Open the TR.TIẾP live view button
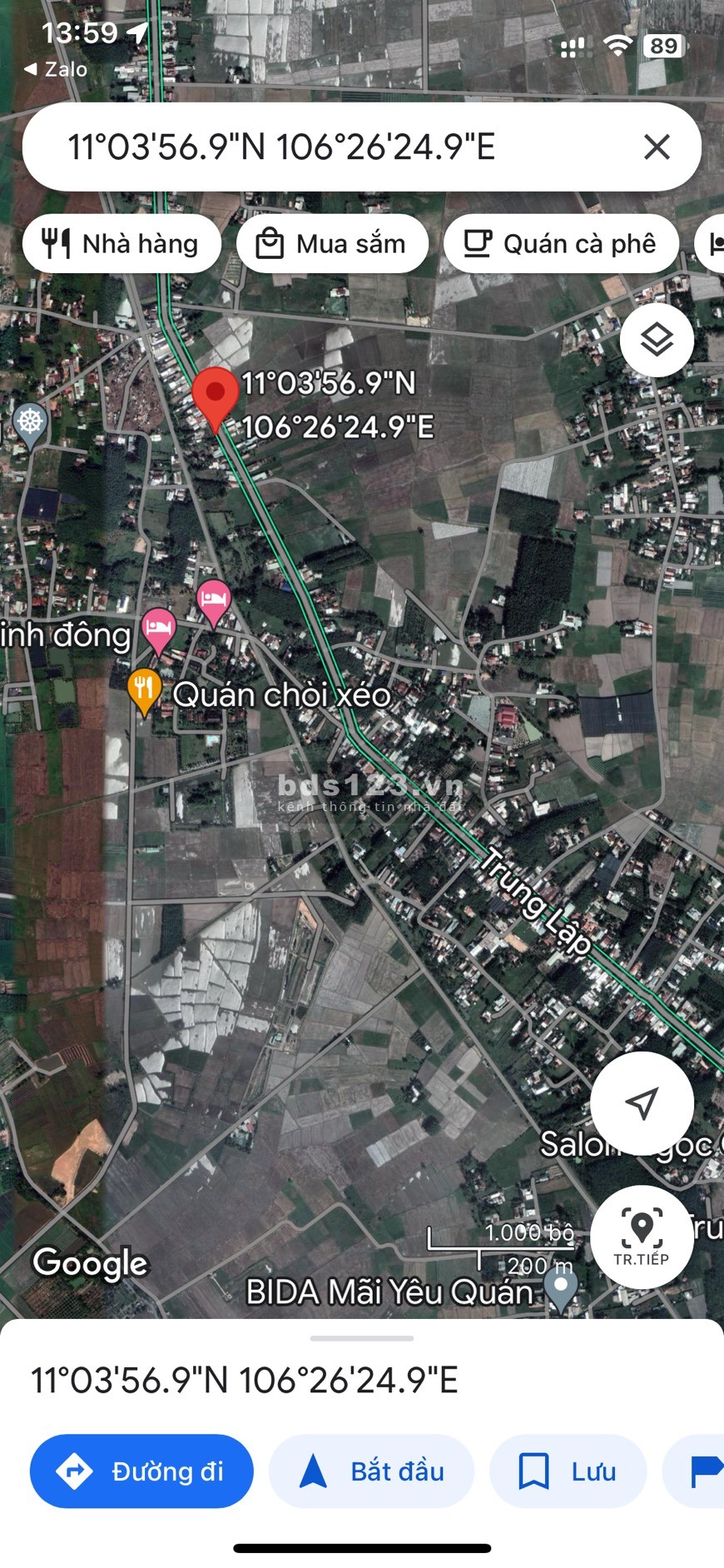This screenshot has height=1568, width=724. pyautogui.click(x=642, y=1236)
